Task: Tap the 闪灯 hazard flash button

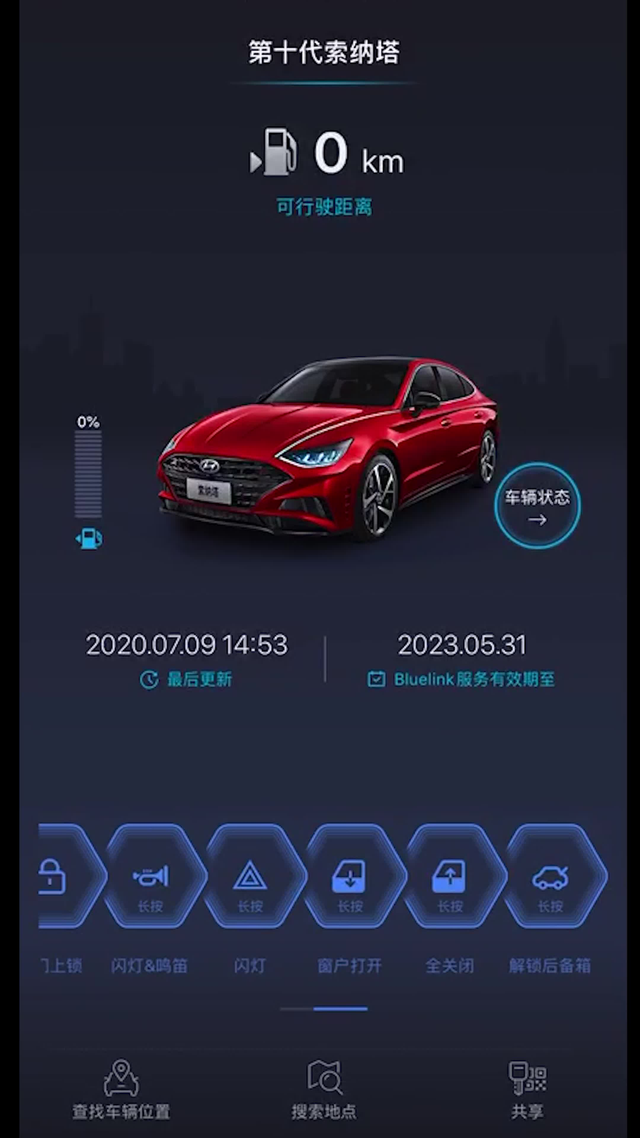Action: 250,877
